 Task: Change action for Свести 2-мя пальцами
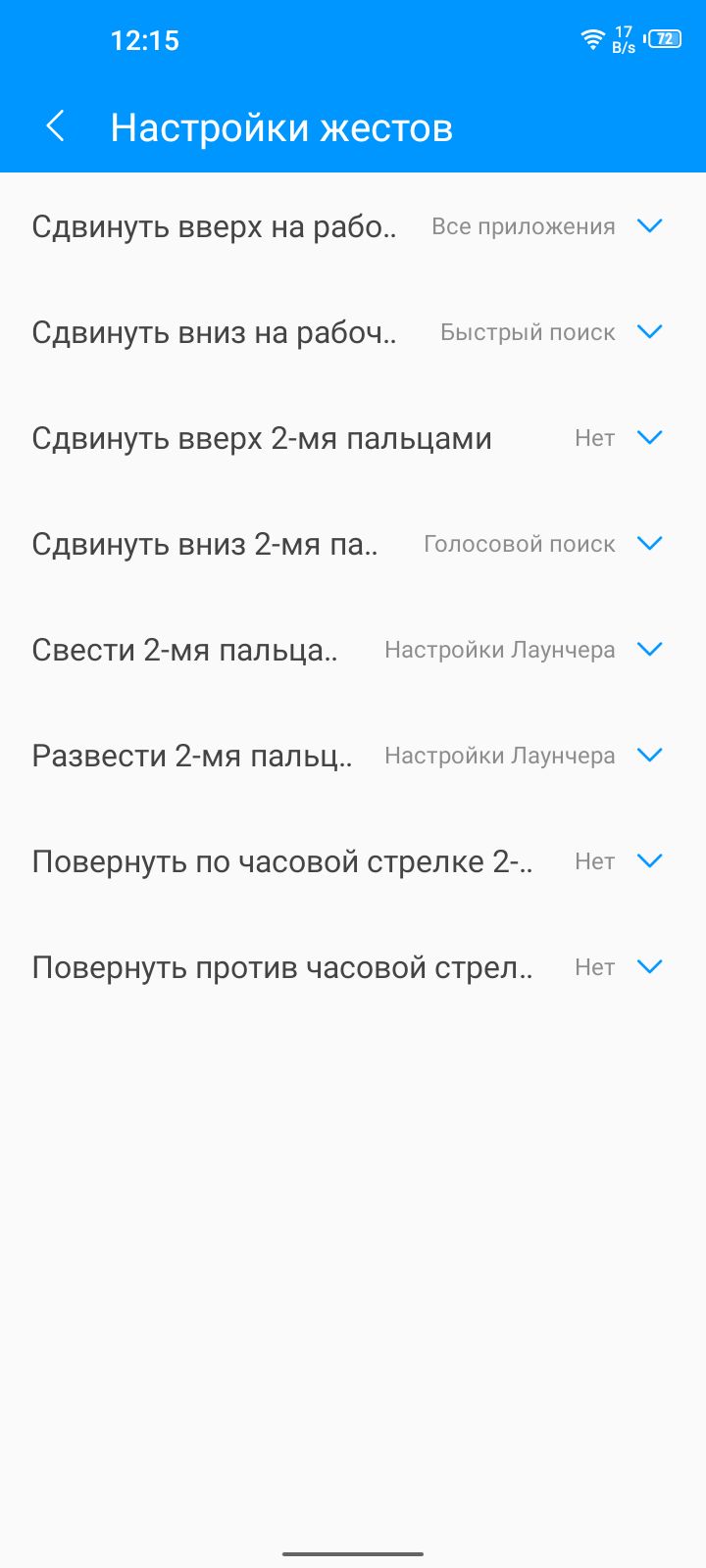tap(524, 650)
